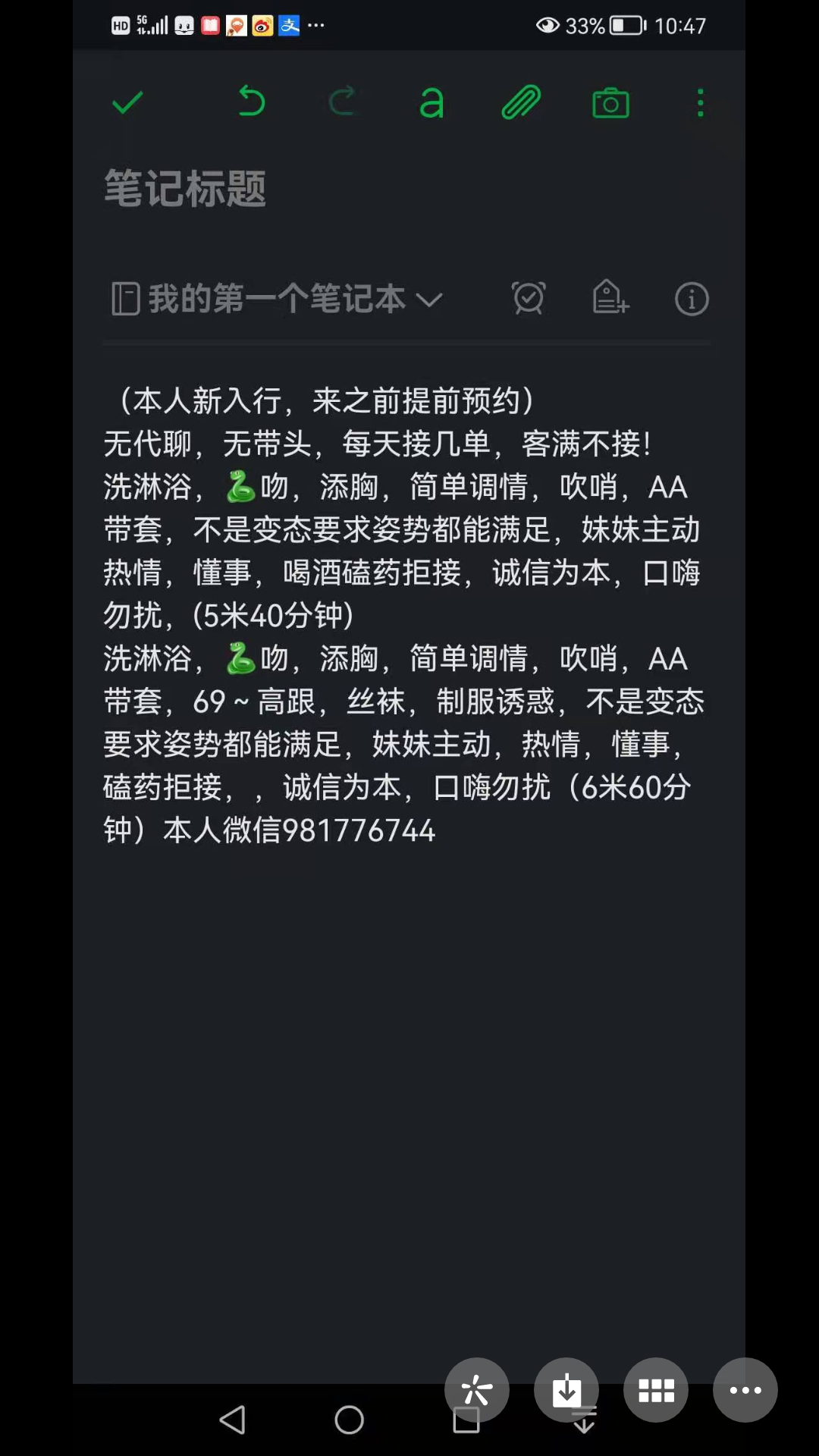The width and height of the screenshot is (819, 1456).
Task: Set a reminder with the alarm clock icon
Action: [x=529, y=298]
